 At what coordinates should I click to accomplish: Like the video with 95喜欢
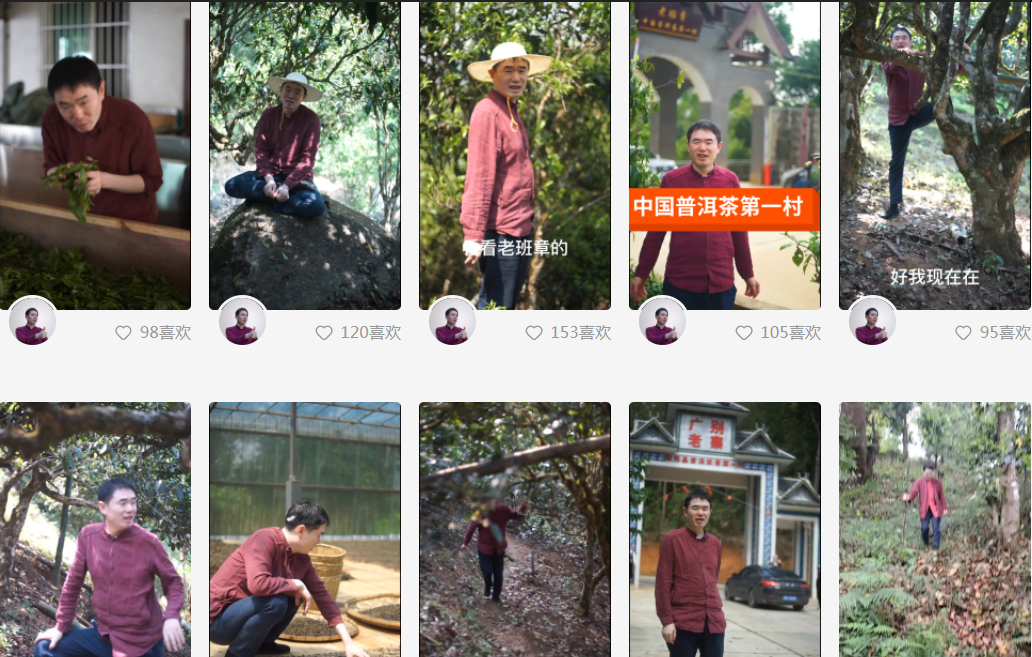(963, 333)
